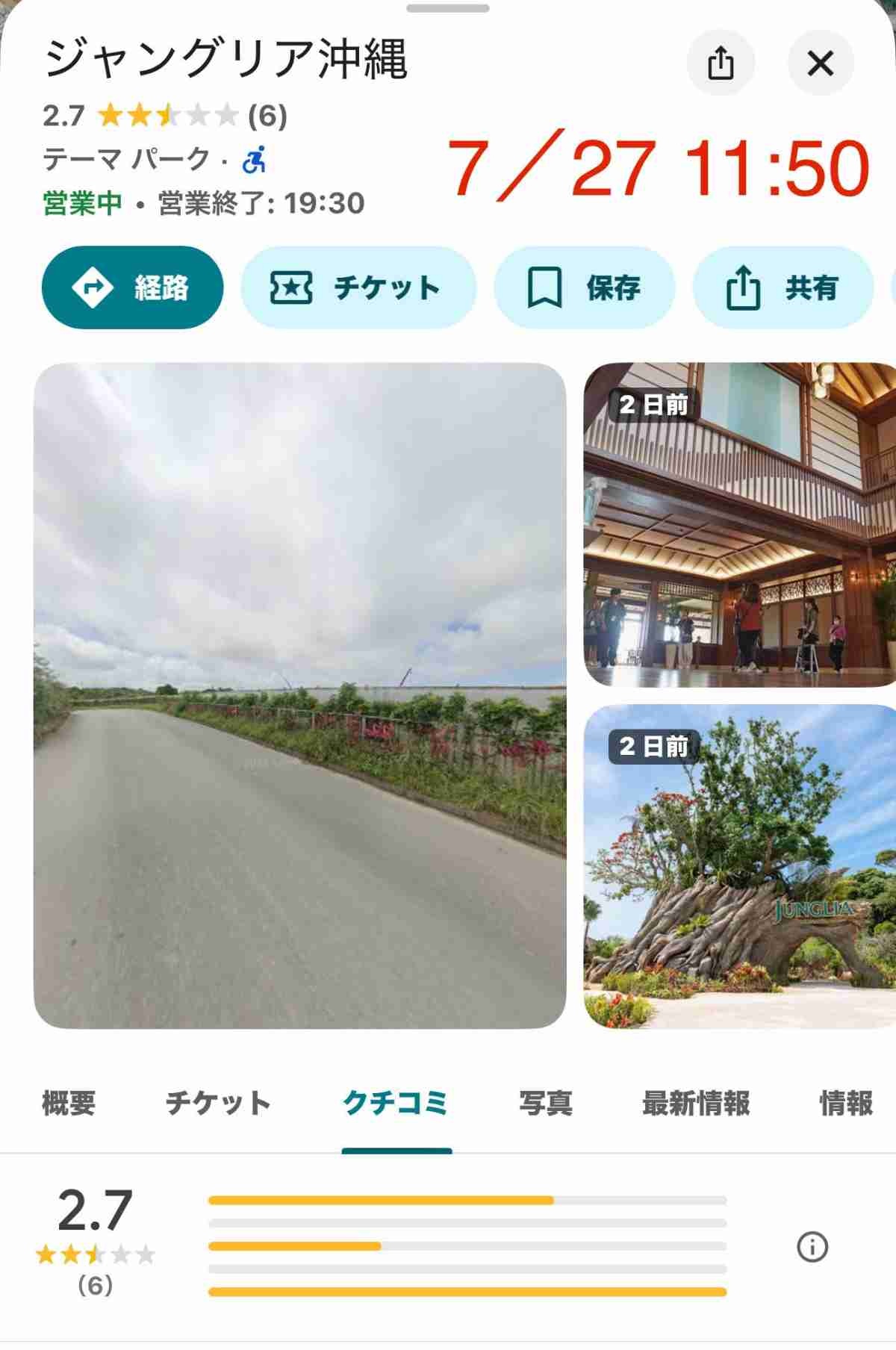Open the large street view road photo
The image size is (896, 1350).
pos(299,694)
